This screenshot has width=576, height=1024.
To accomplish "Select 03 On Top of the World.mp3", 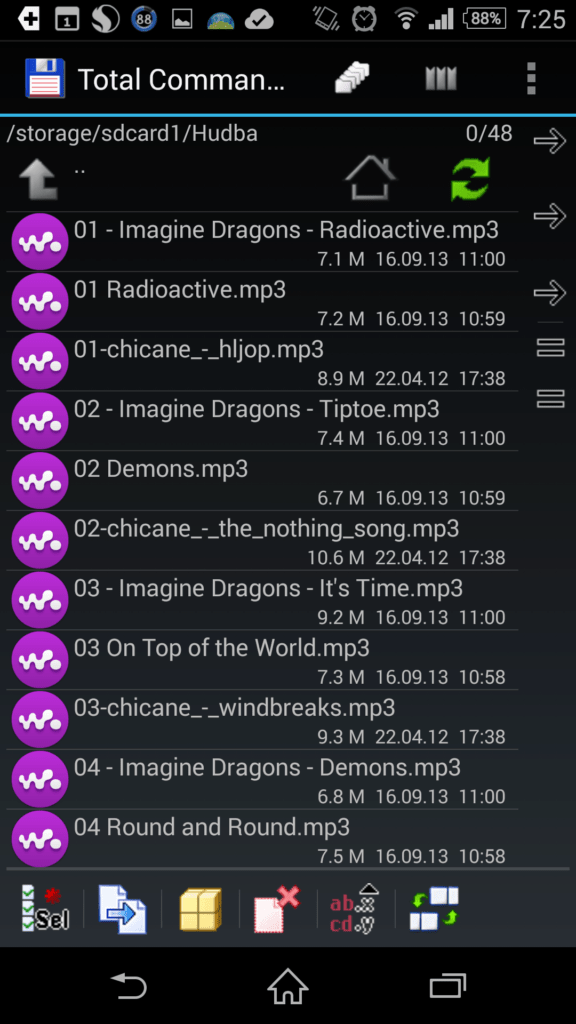I will point(262,660).
